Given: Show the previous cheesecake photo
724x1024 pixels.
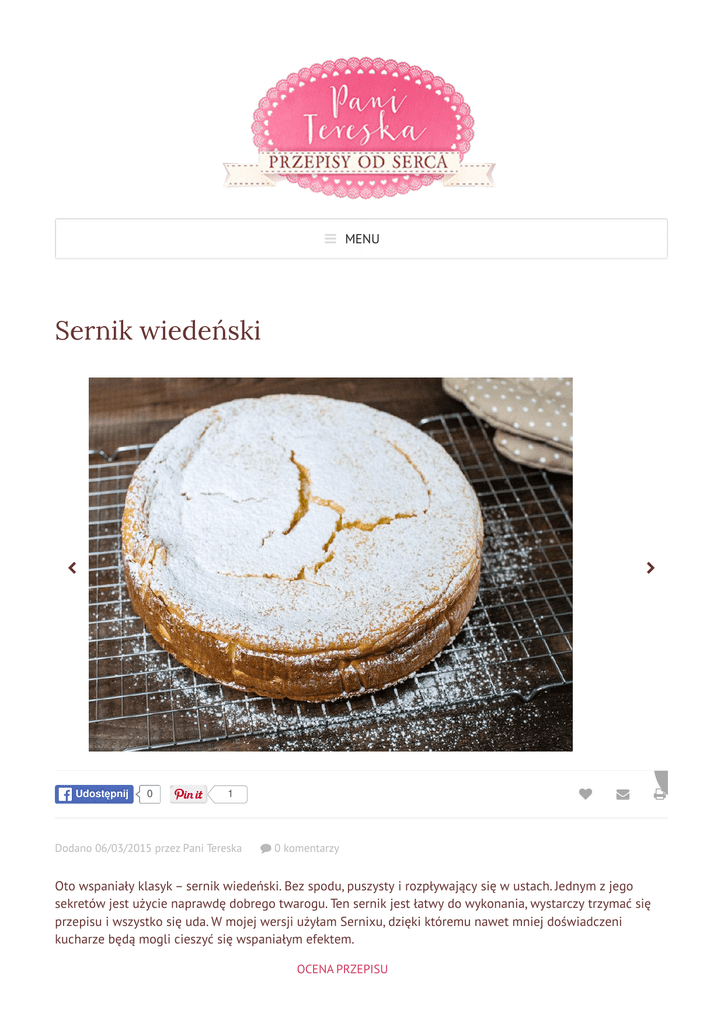Looking at the screenshot, I should point(72,568).
